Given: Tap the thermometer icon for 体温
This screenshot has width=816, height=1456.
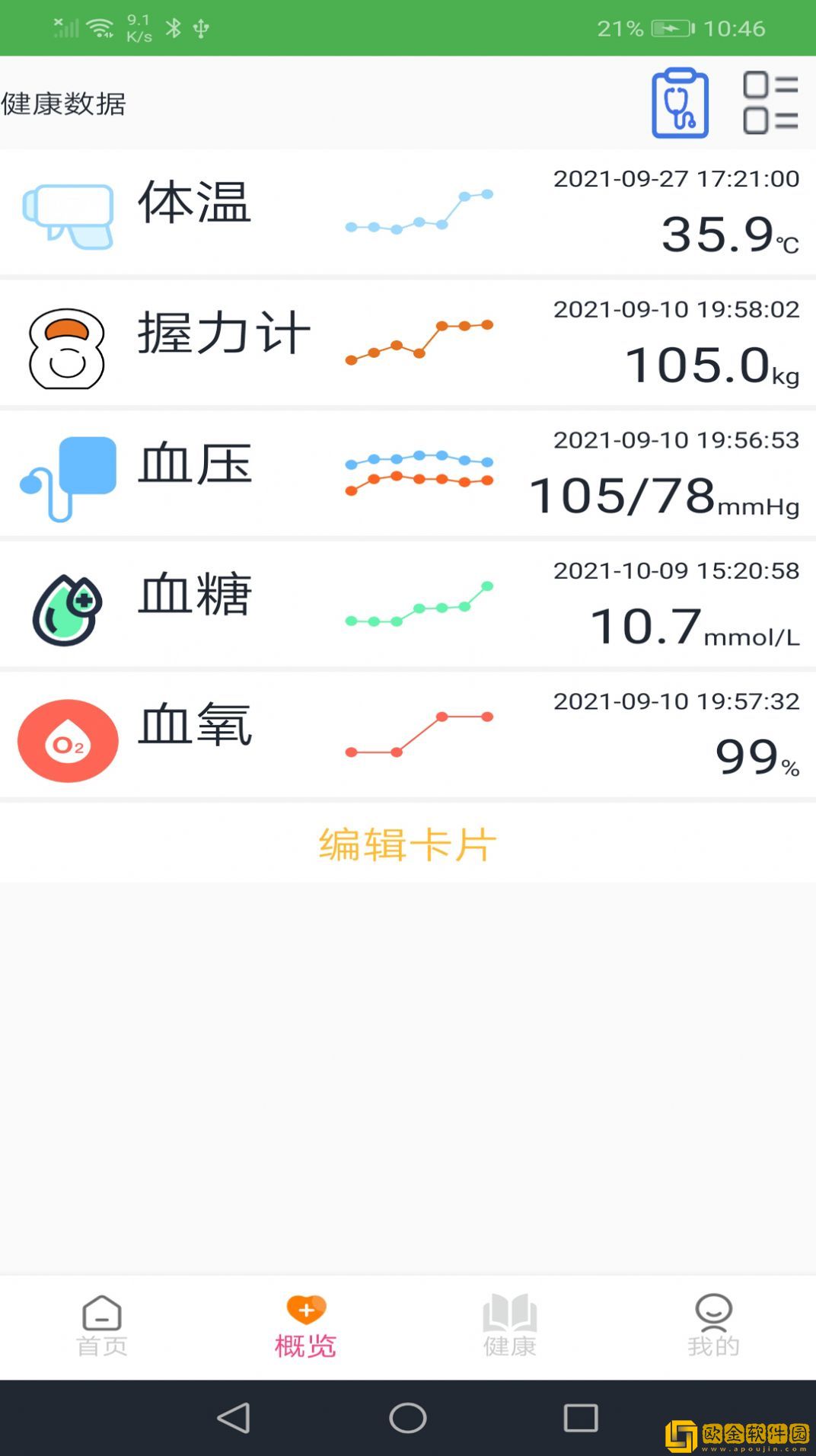Looking at the screenshot, I should 69,216.
